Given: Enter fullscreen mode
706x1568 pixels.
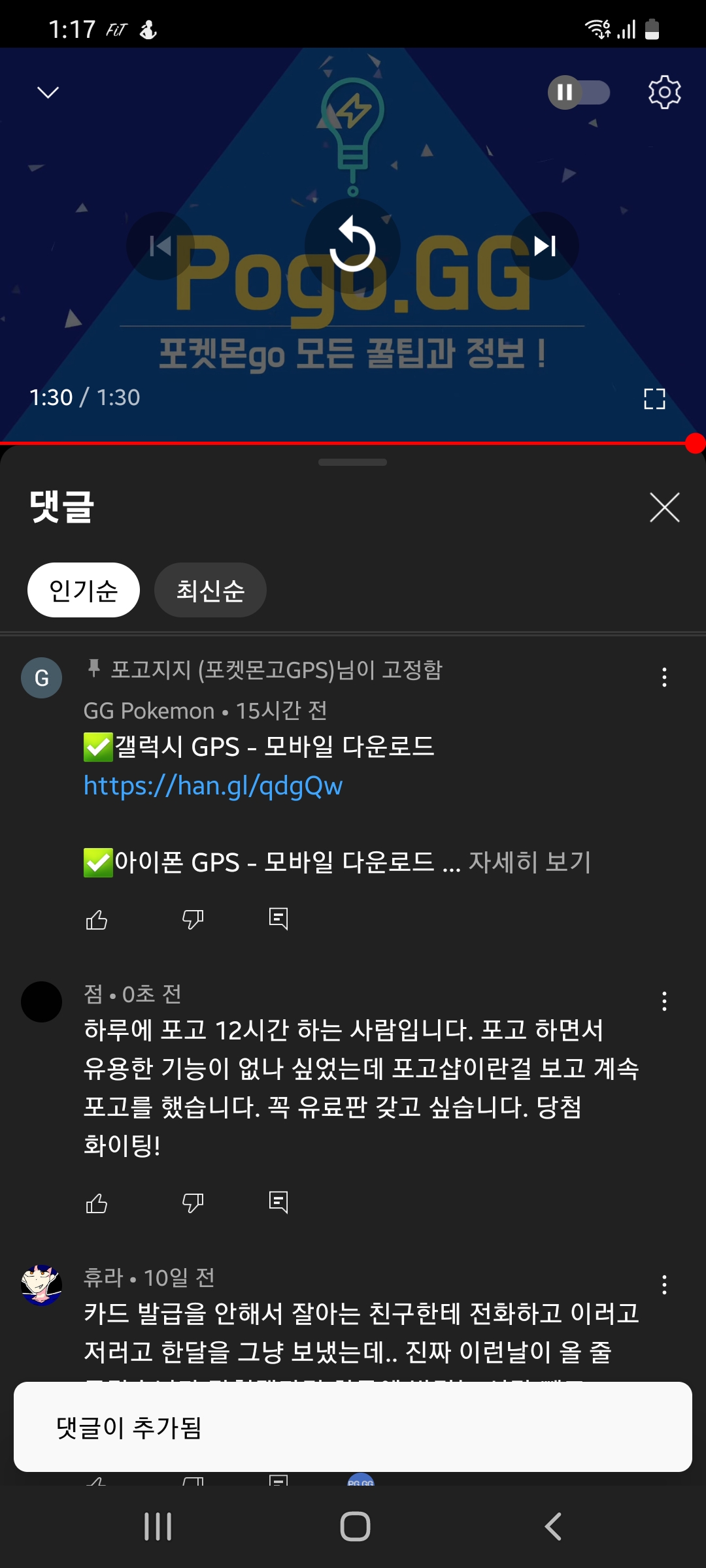Looking at the screenshot, I should click(x=654, y=399).
